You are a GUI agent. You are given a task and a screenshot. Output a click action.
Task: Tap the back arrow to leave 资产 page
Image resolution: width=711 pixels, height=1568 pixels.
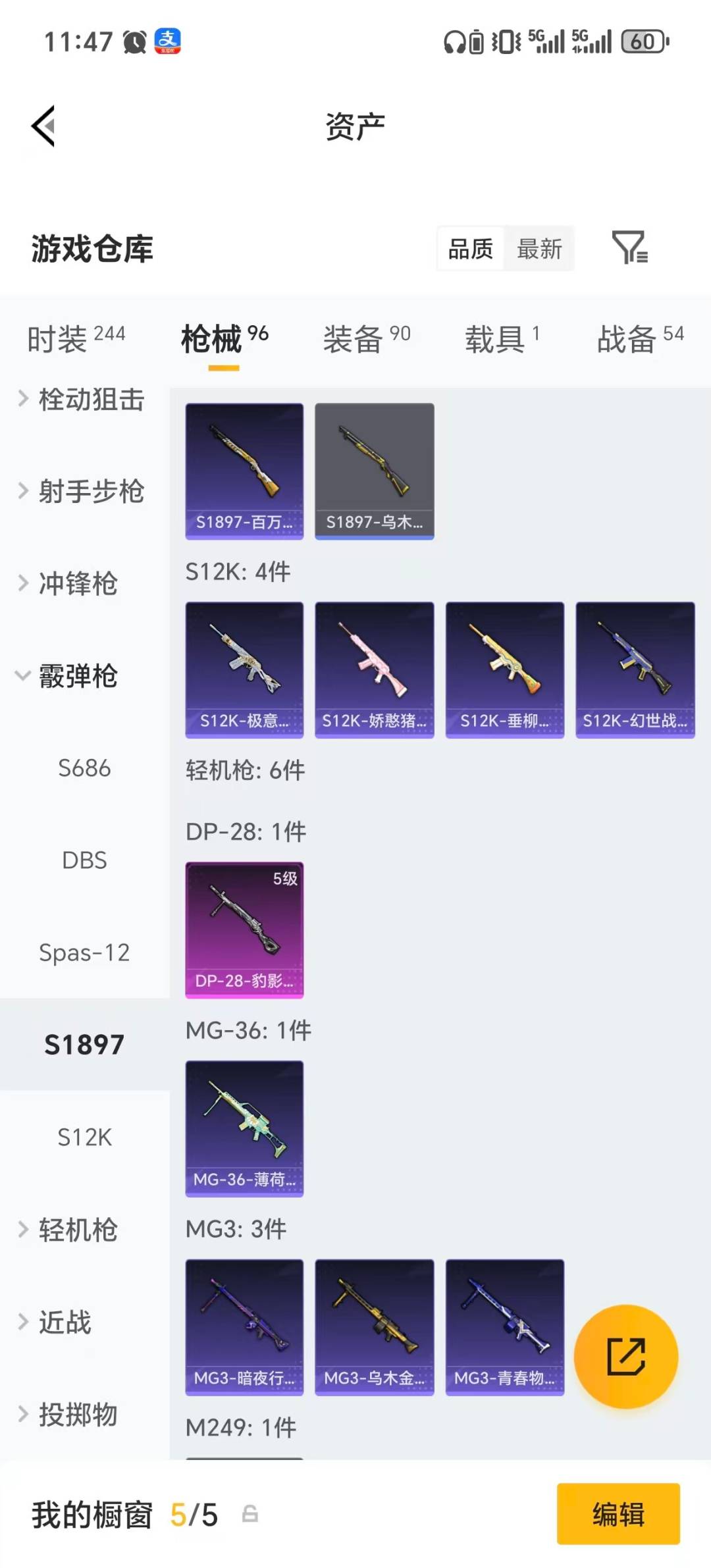(43, 125)
